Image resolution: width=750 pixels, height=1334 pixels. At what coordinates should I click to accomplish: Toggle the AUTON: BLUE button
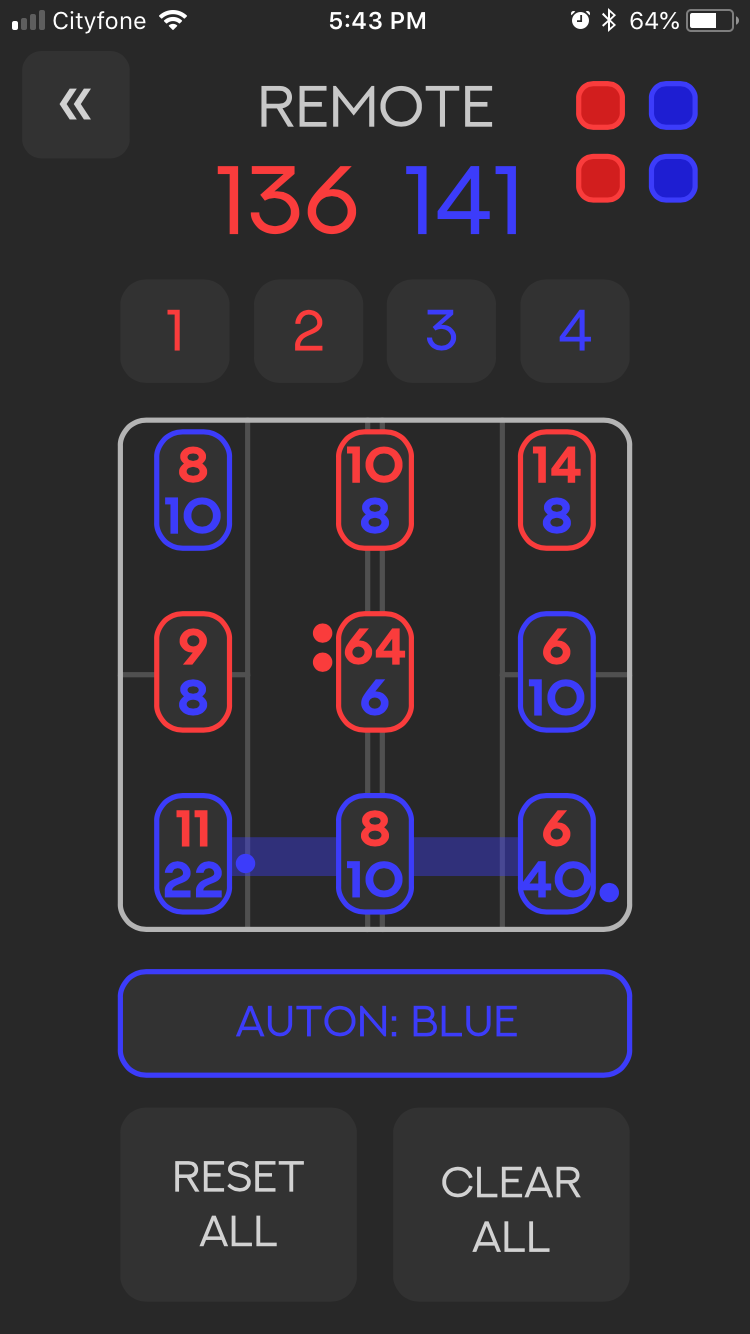[x=375, y=1023]
